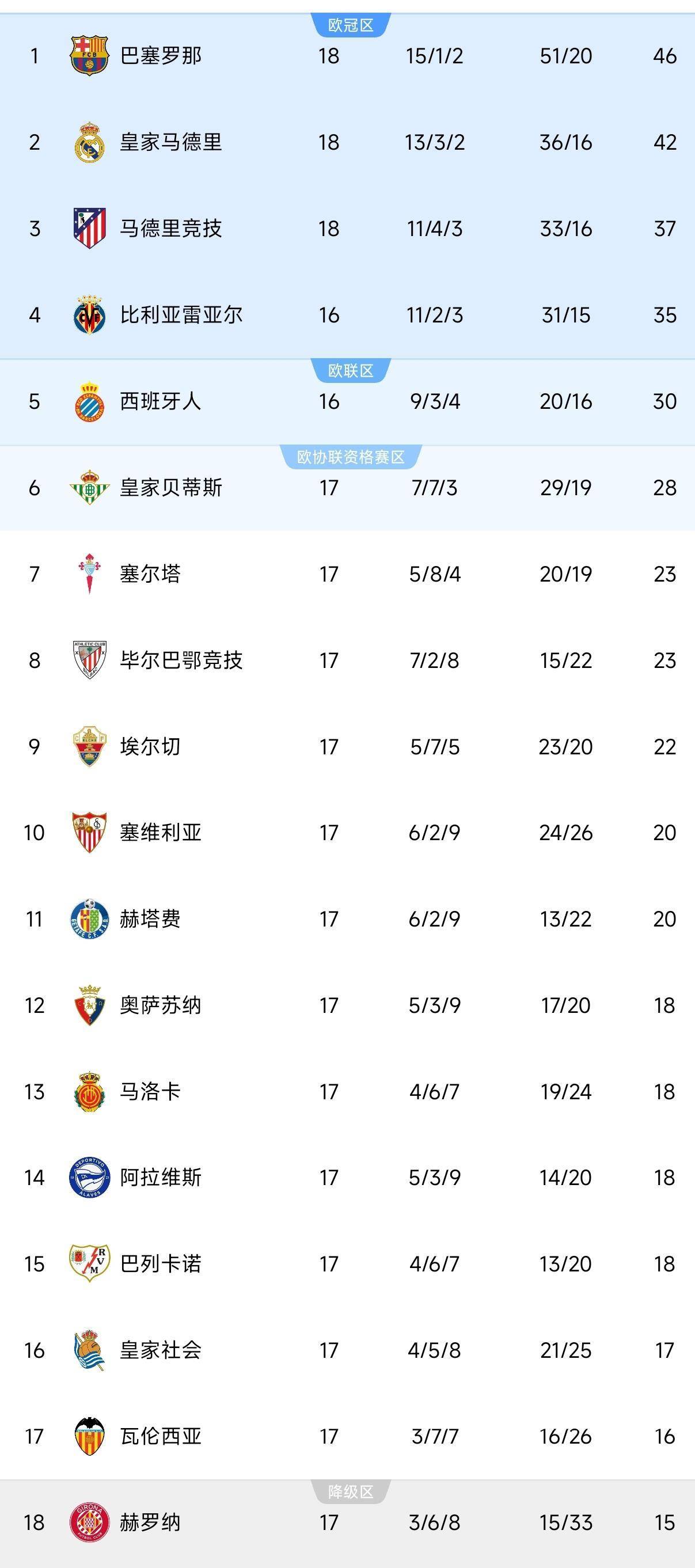695x1568 pixels.
Task: Open 巴塞罗那 team details
Action: click(161, 56)
